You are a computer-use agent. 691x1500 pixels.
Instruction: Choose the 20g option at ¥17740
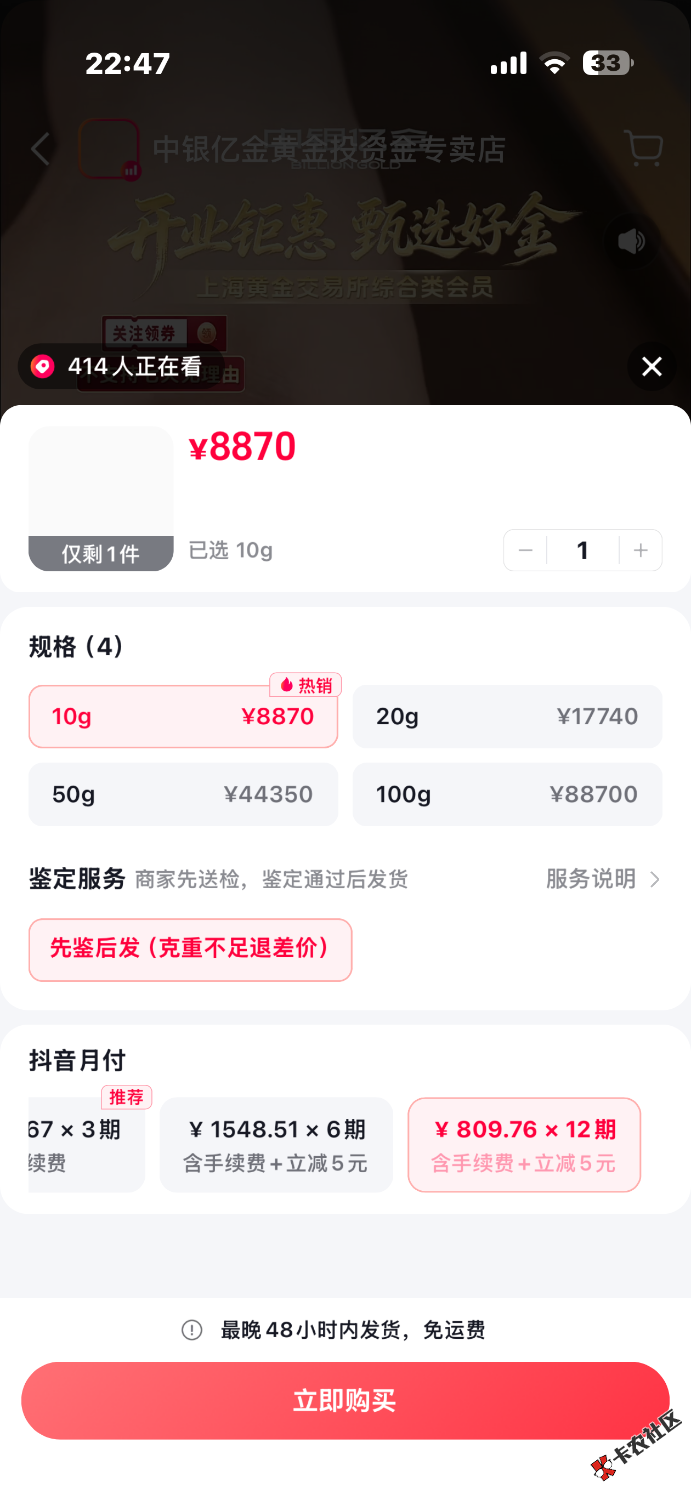tap(507, 716)
